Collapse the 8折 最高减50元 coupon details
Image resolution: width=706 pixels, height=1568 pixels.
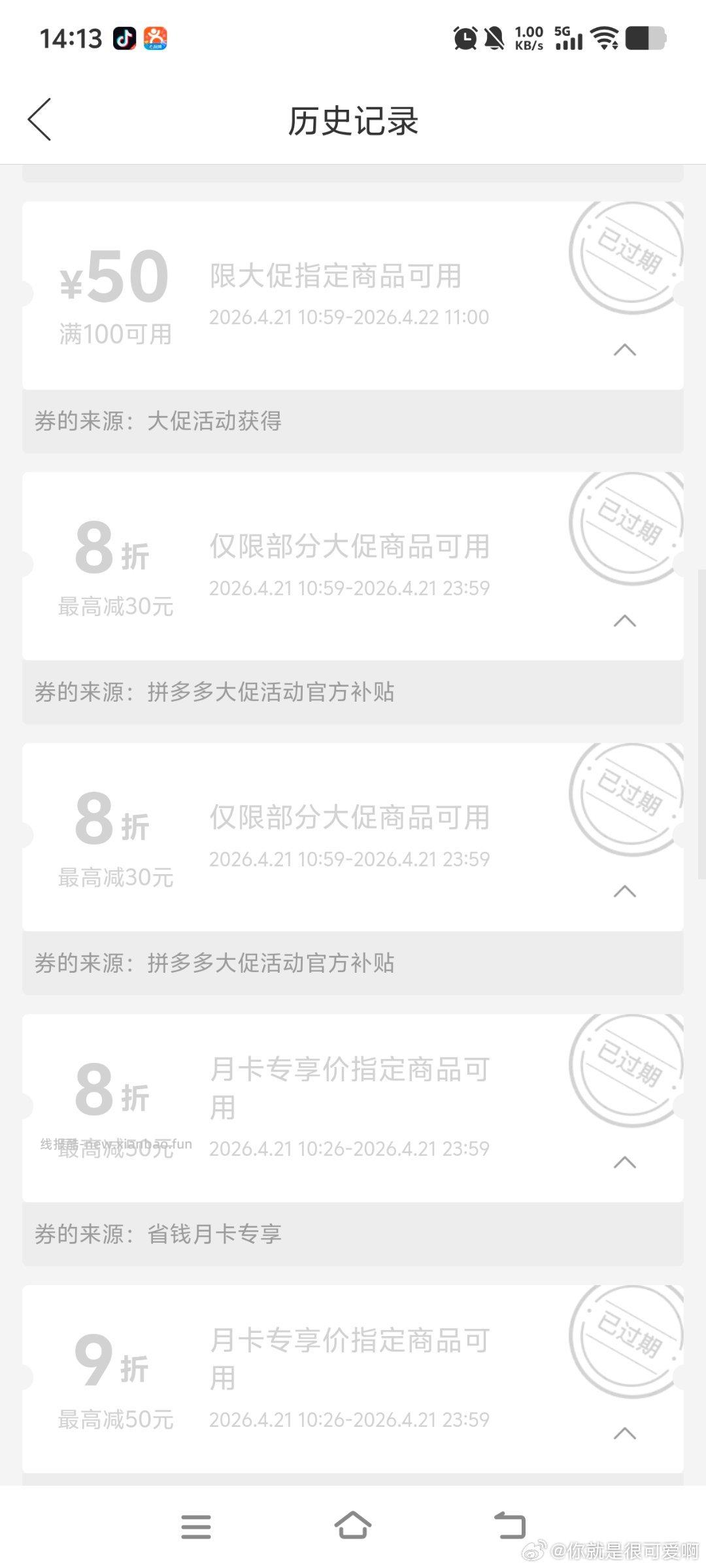click(x=624, y=1162)
